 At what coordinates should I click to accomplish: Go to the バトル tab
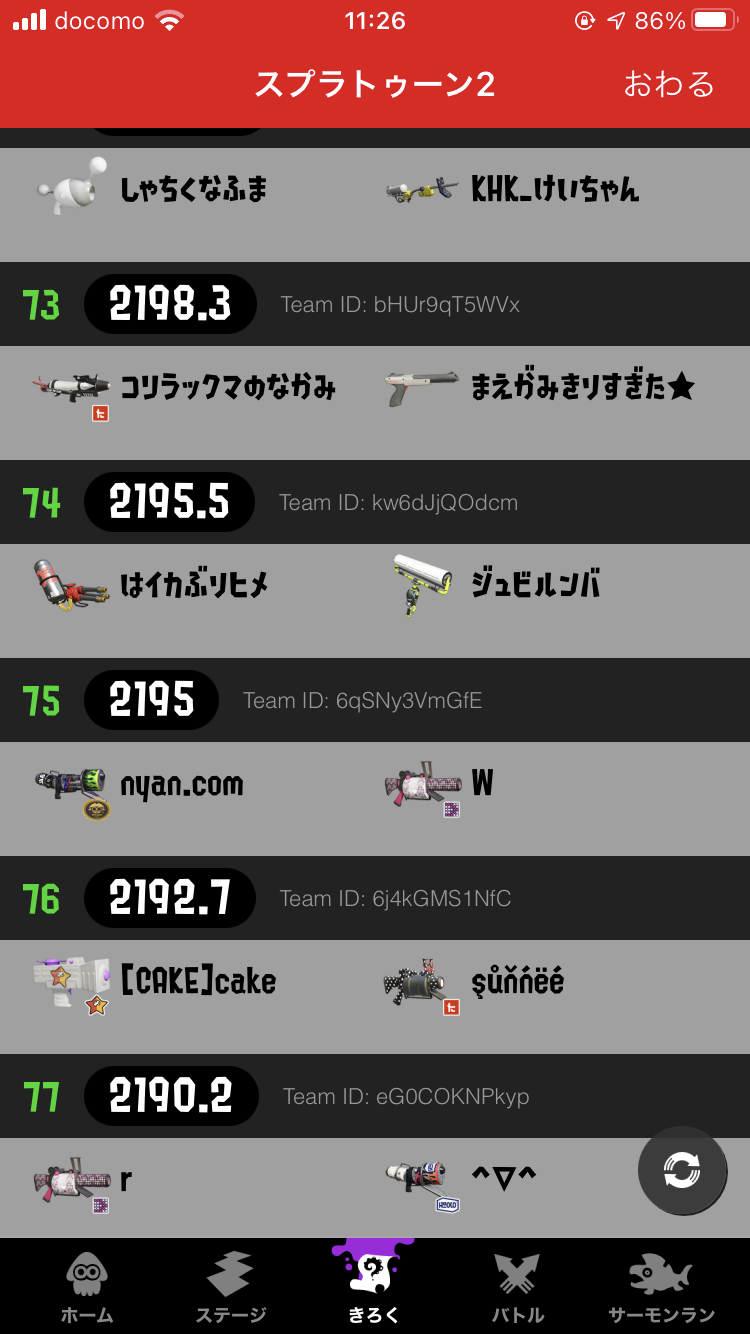(518, 1287)
